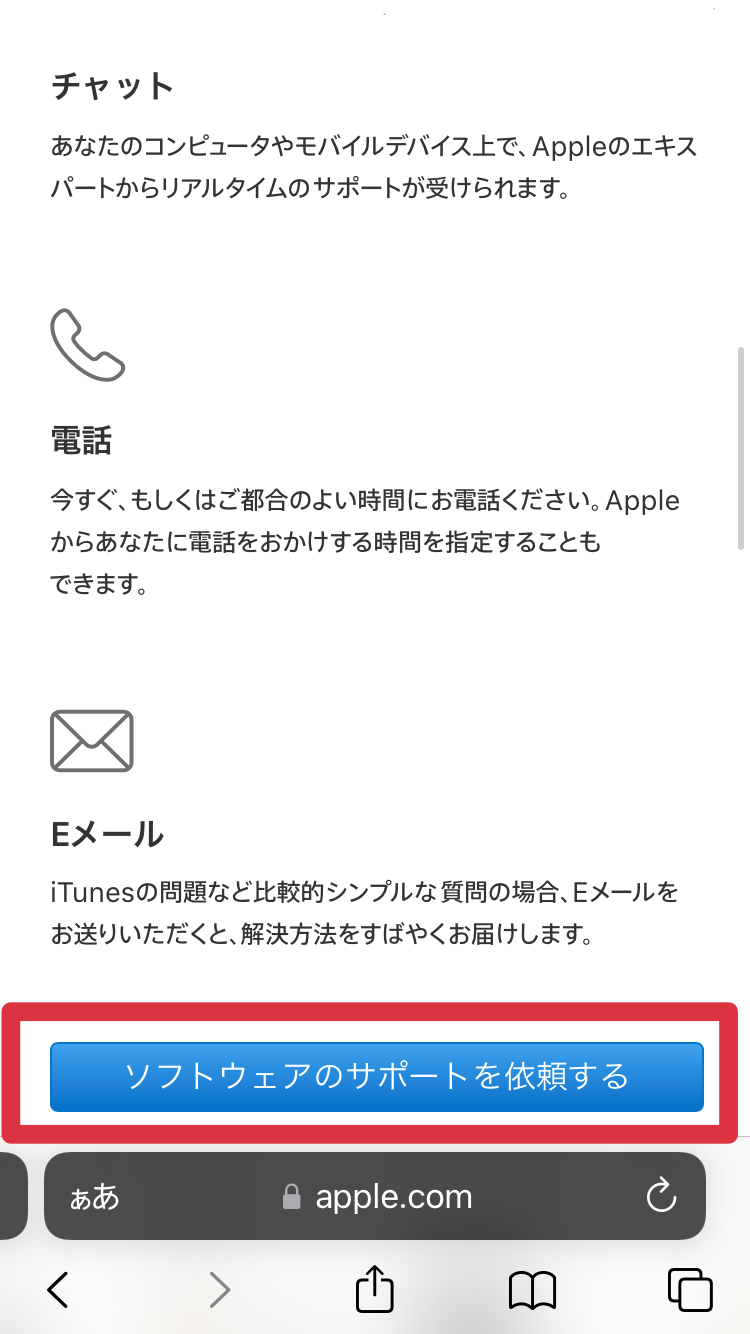Go back to the previous page
Viewport: 750px width, 1334px height.
point(58,1290)
